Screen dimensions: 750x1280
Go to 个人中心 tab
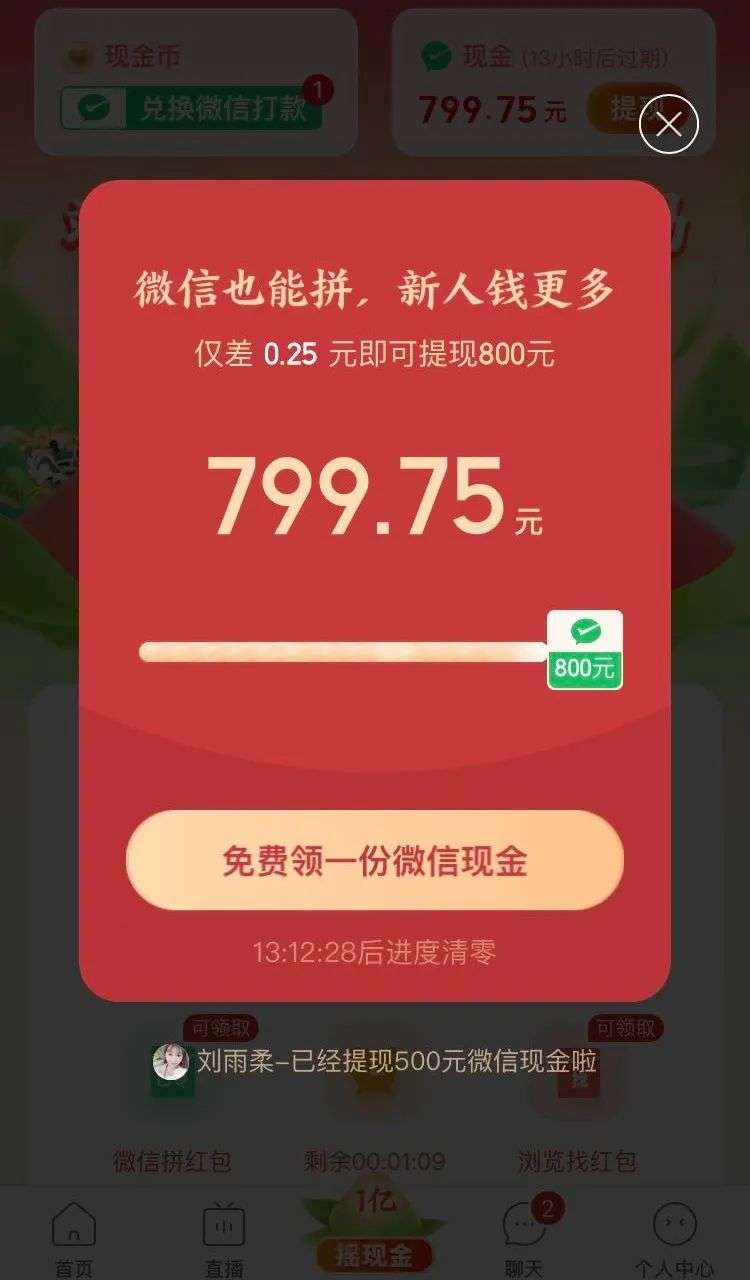pos(674,1238)
